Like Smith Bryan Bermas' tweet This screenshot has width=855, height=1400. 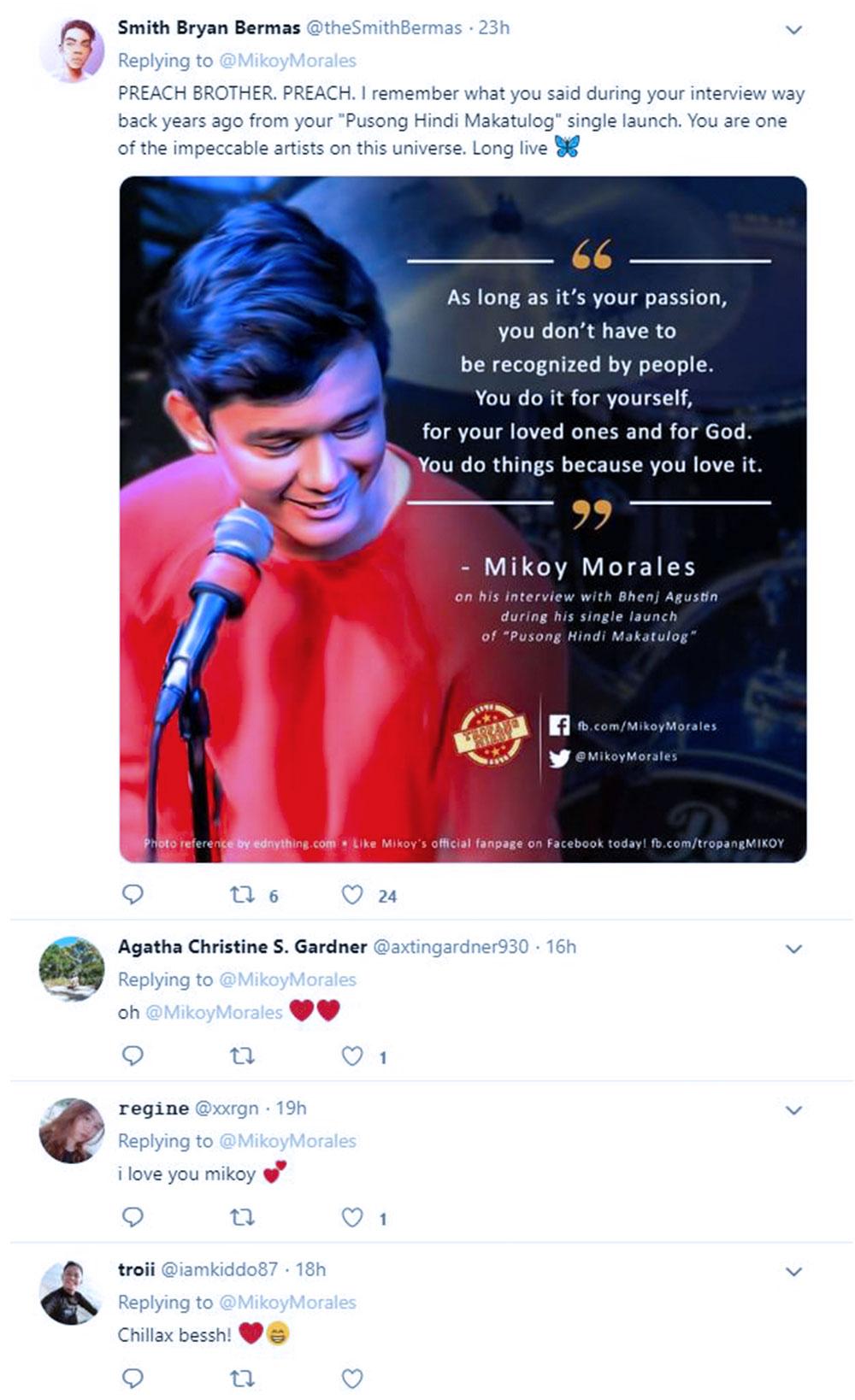(352, 895)
